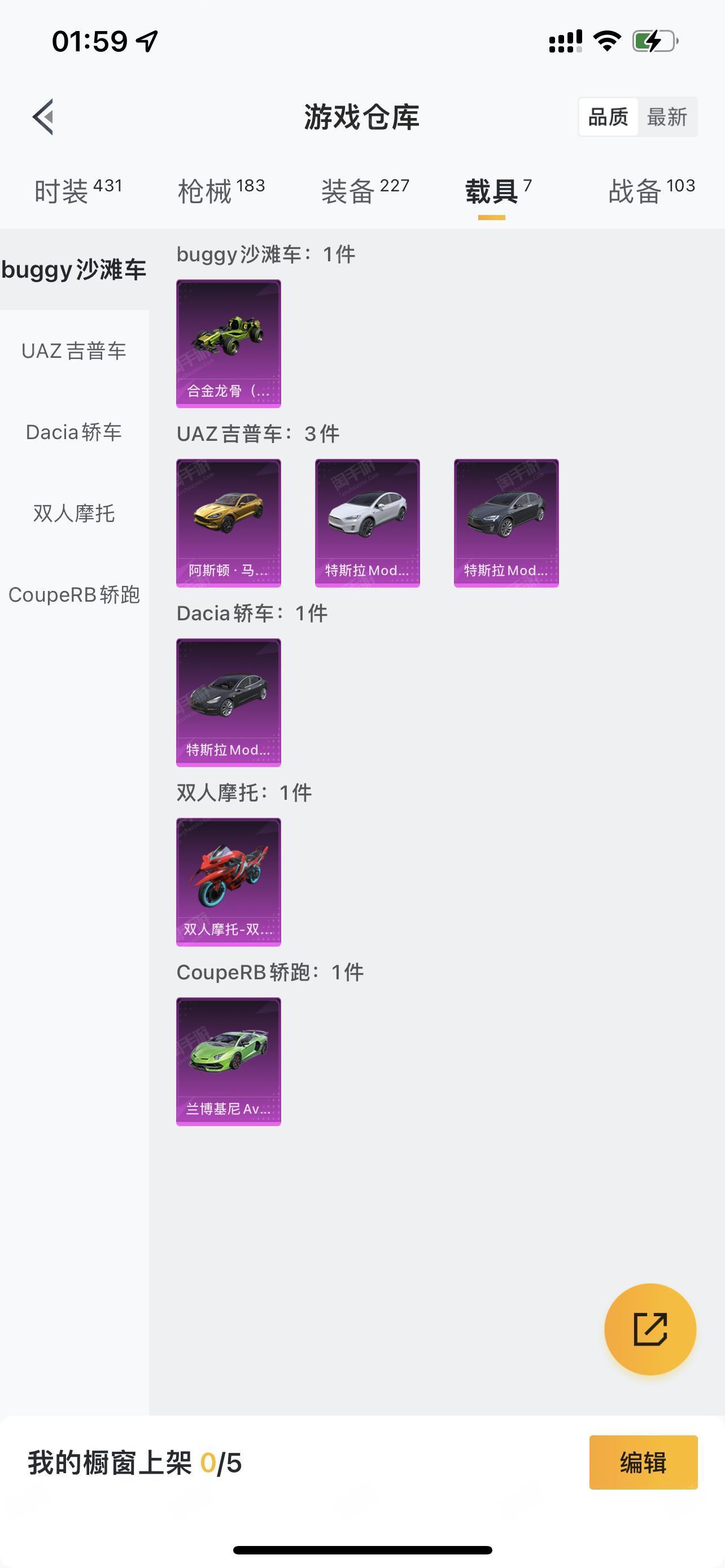Viewport: 725px width, 1568px height.
Task: Open the 特斯拉 Mod item under Dacia轿车
Action: click(x=228, y=702)
